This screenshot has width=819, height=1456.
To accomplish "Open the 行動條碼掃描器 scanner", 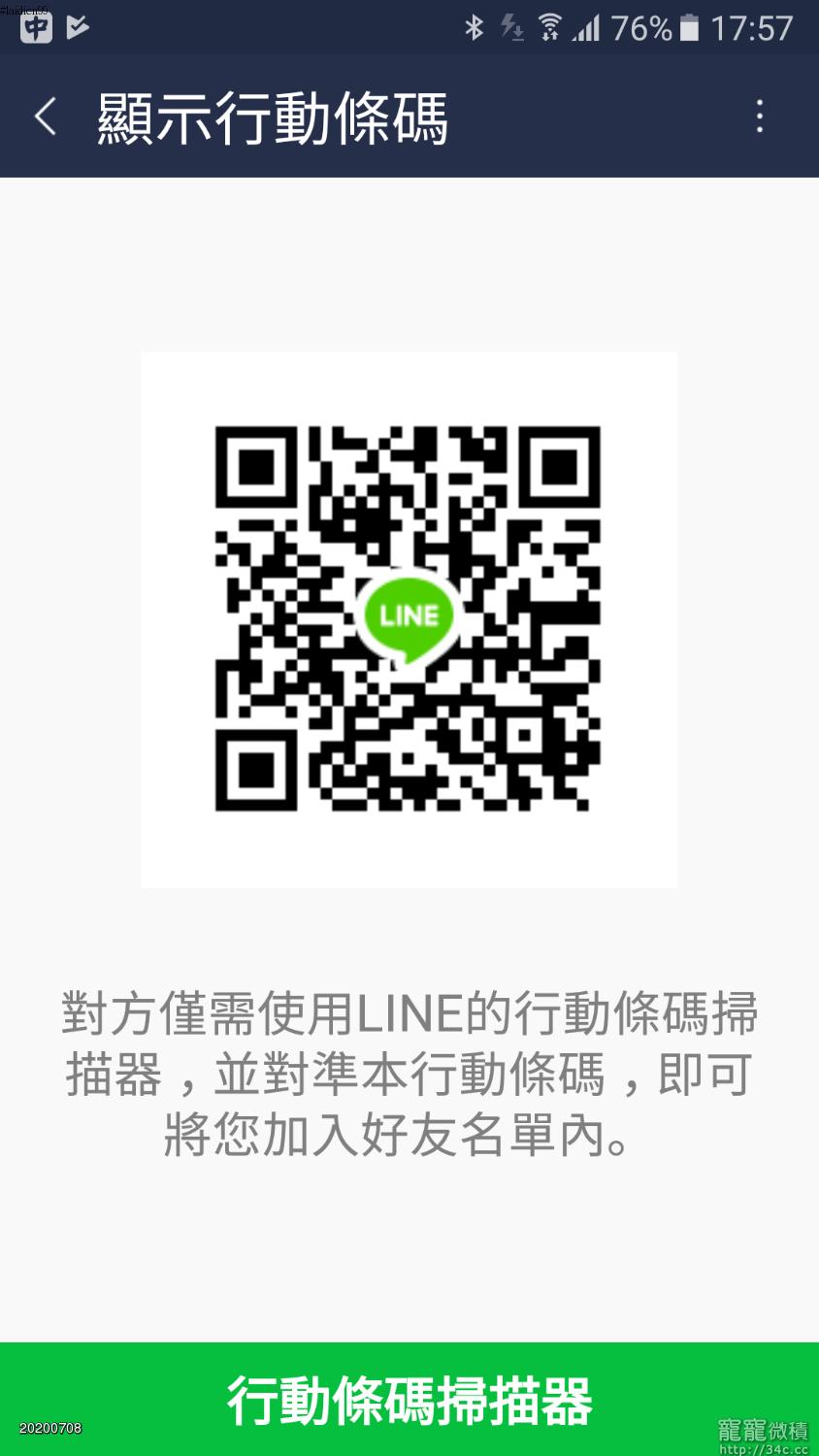I will (x=409, y=1400).
